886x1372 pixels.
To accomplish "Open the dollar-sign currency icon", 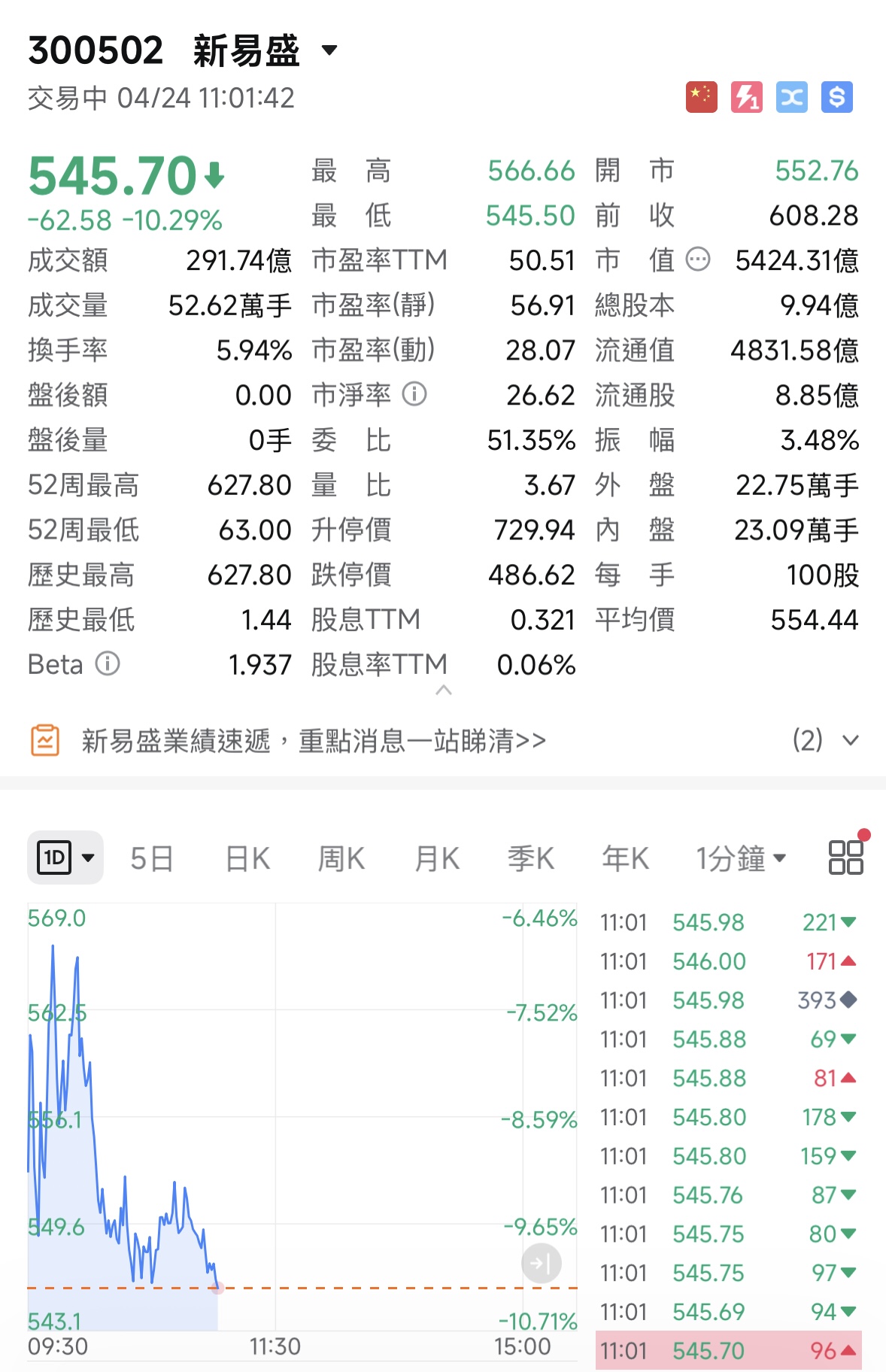I will [x=836, y=96].
